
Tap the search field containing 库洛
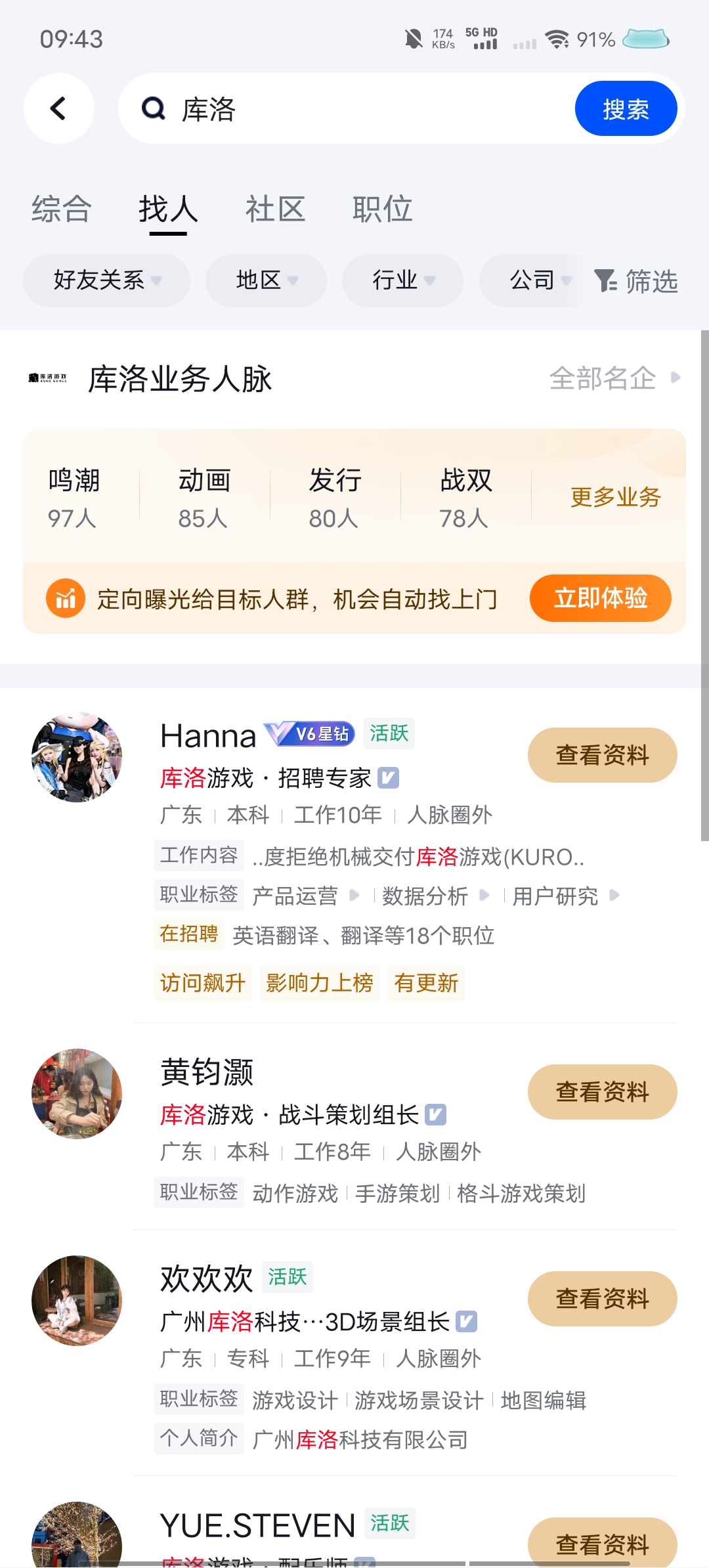[x=354, y=109]
